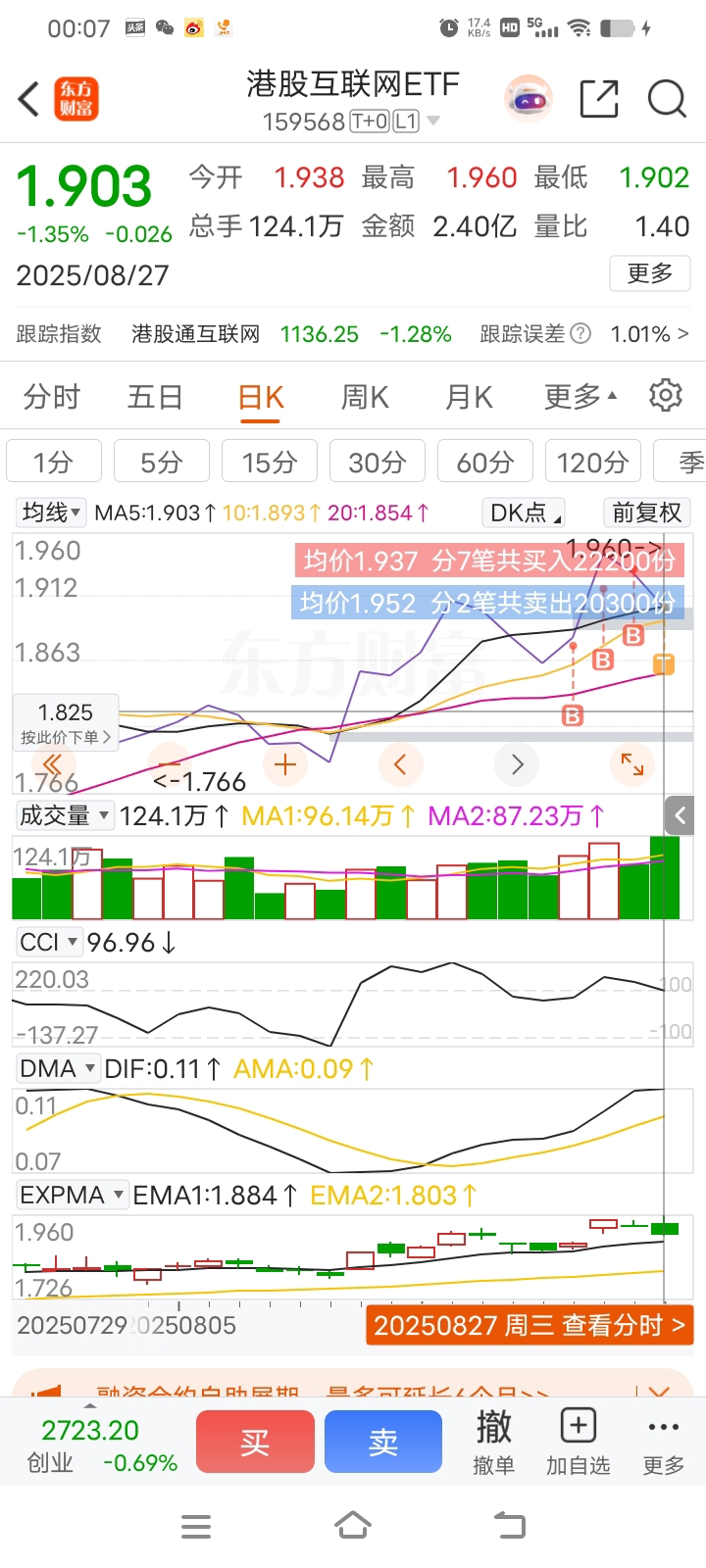The height and width of the screenshot is (1568, 706).
Task: Open the CCI indicator dropdown
Action: 48,943
